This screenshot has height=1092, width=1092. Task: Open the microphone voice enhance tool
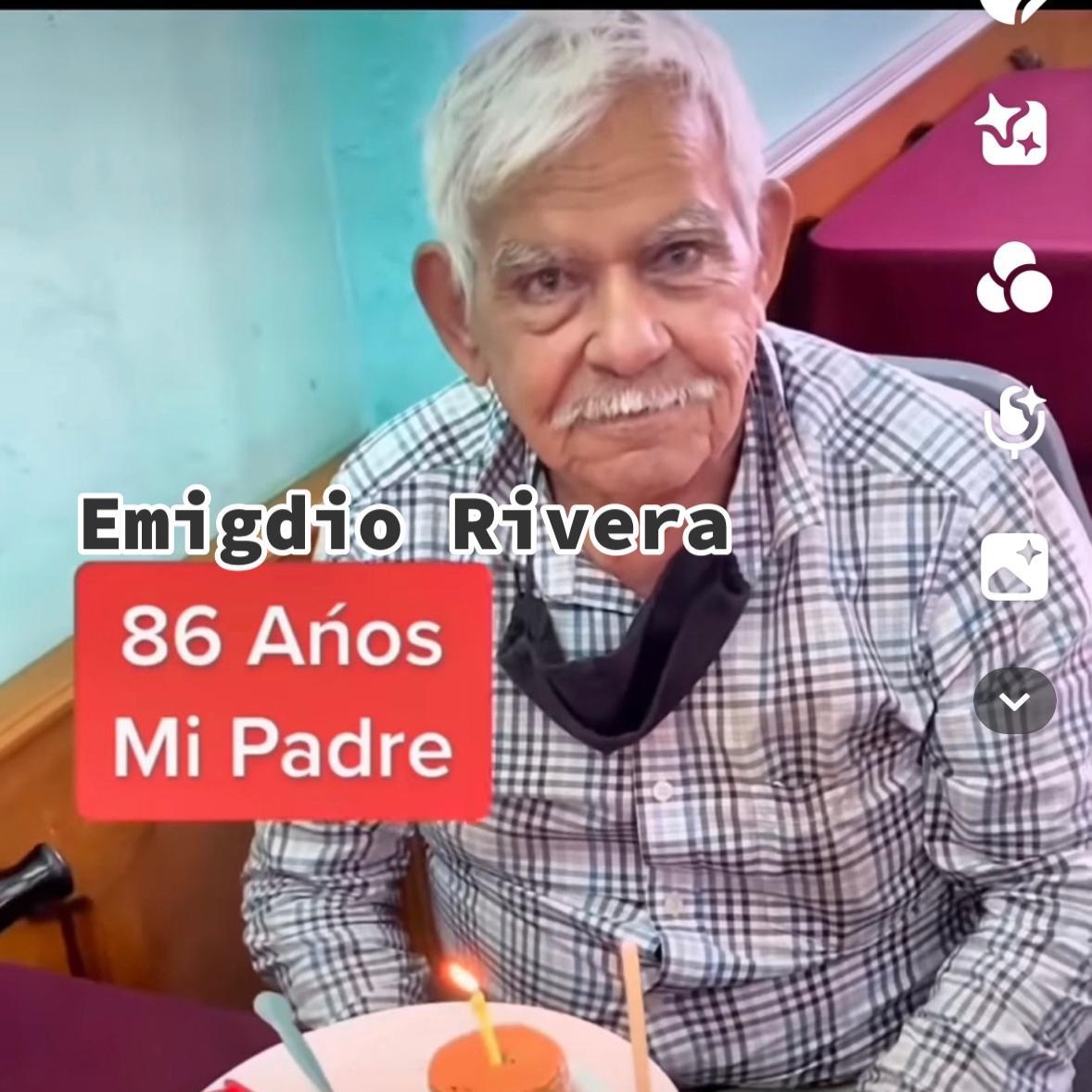click(1014, 423)
